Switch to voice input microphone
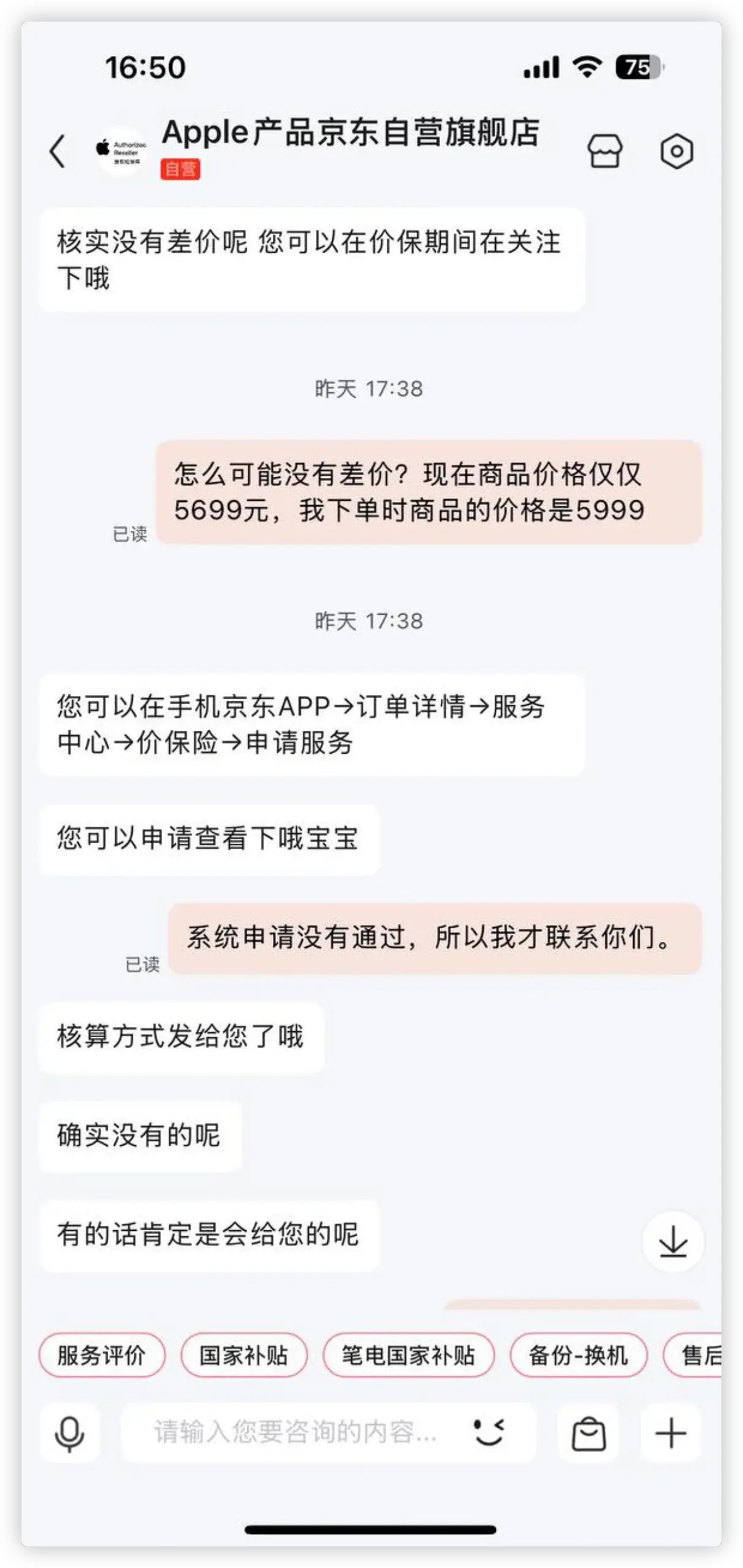 [69, 1433]
